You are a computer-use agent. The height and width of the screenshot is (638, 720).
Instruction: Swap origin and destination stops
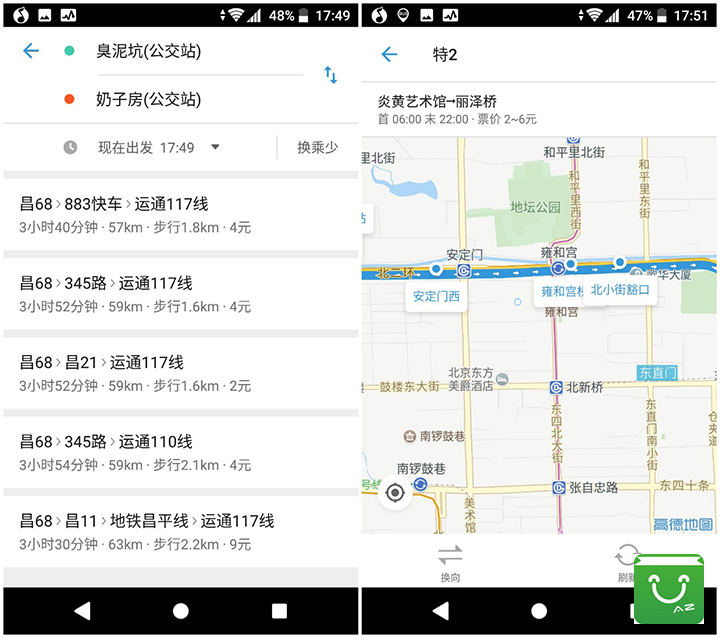[x=331, y=75]
